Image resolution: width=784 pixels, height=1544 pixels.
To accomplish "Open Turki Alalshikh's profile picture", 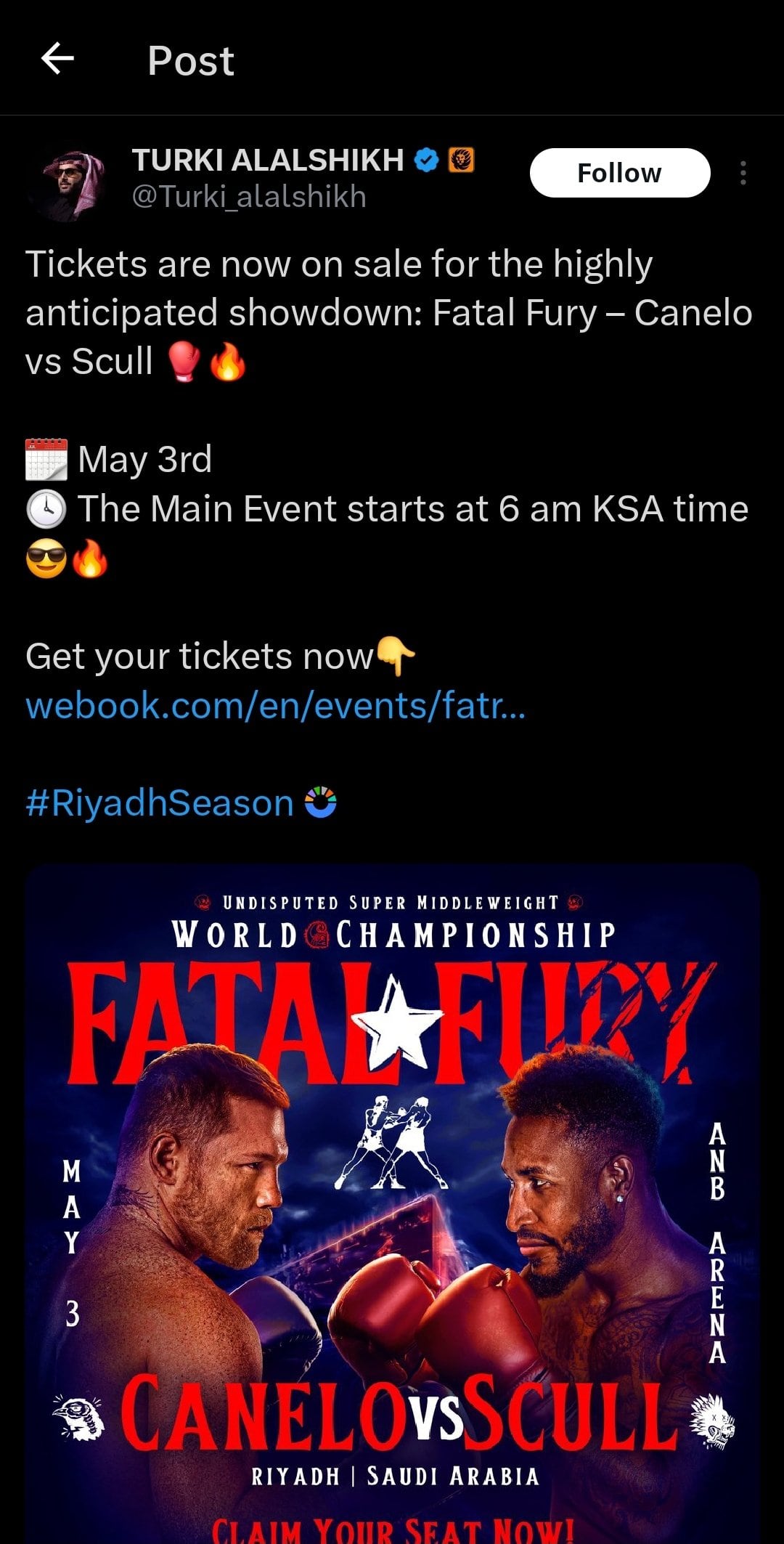I will pyautogui.click(x=68, y=182).
